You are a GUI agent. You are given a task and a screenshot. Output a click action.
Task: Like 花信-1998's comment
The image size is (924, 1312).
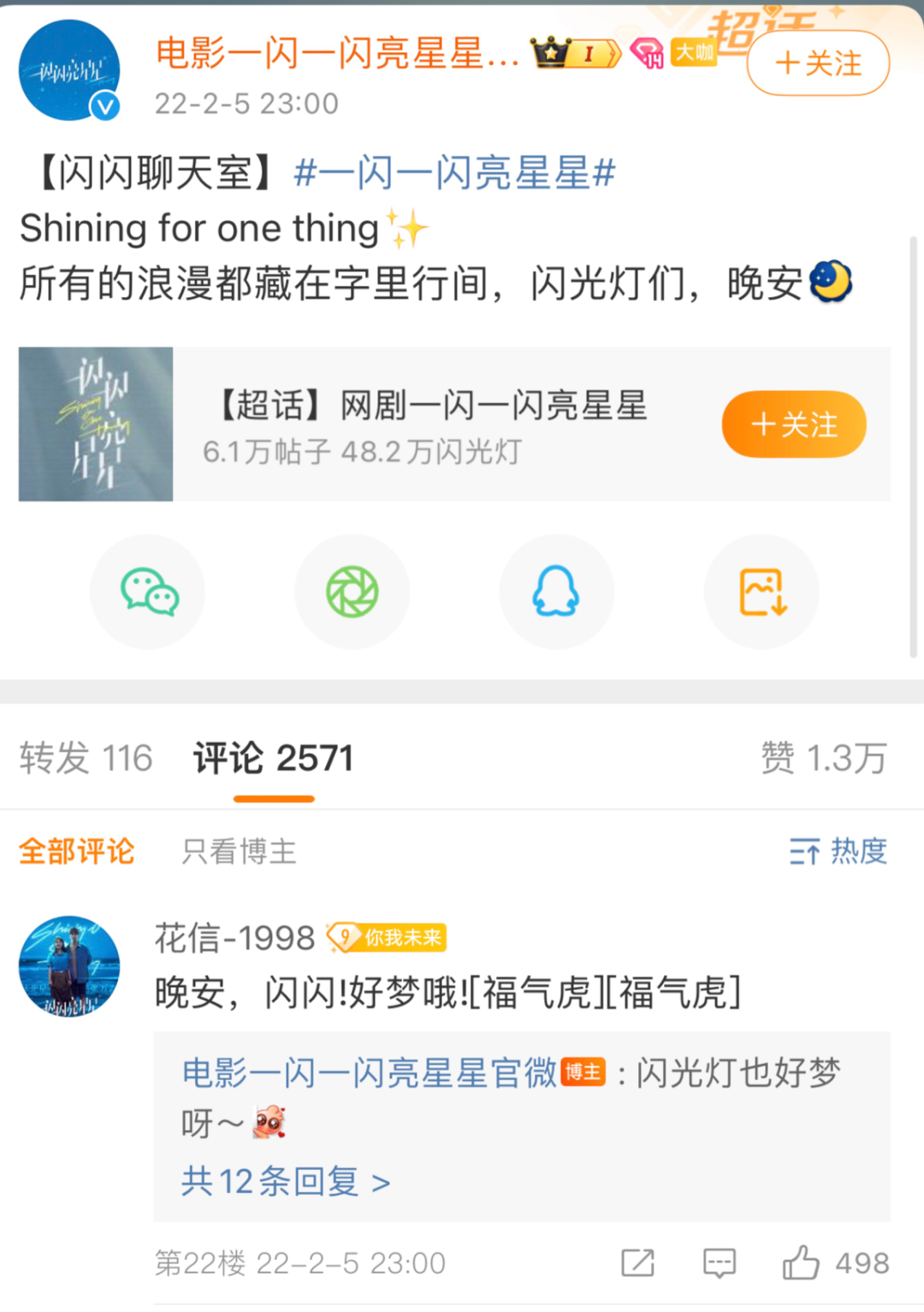801,1263
